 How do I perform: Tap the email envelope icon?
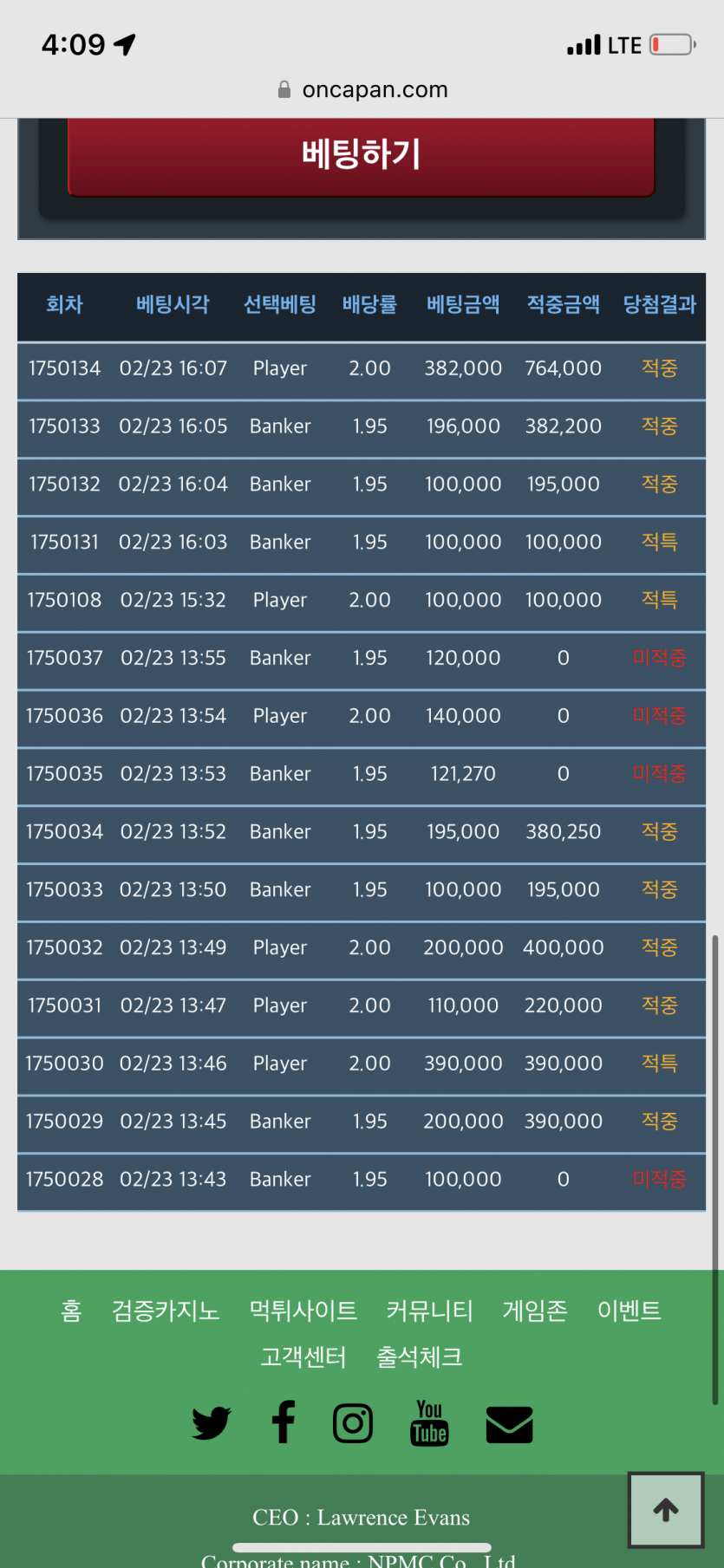pyautogui.click(x=509, y=1424)
